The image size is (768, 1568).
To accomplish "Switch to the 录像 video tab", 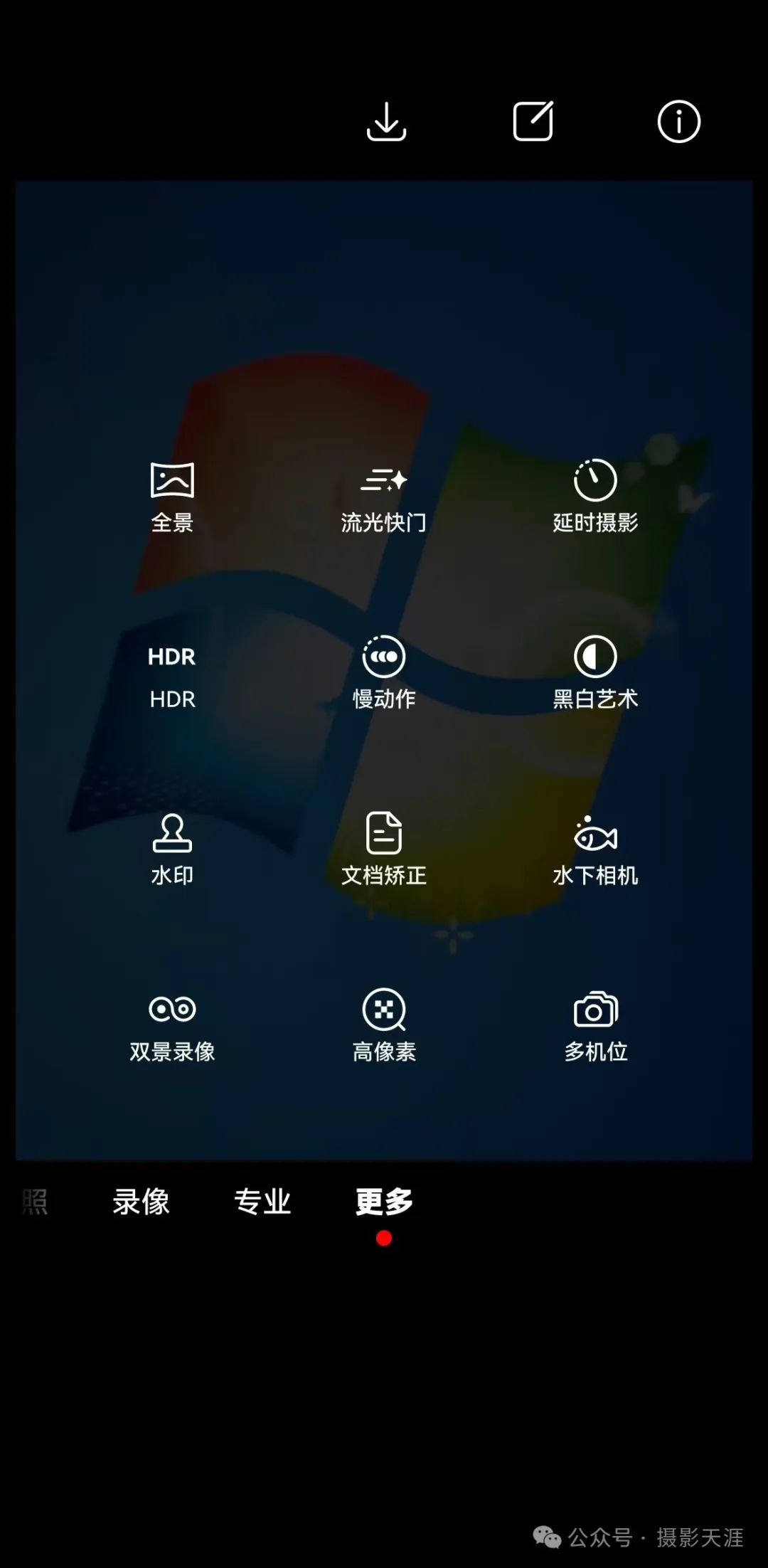I will point(141,1202).
